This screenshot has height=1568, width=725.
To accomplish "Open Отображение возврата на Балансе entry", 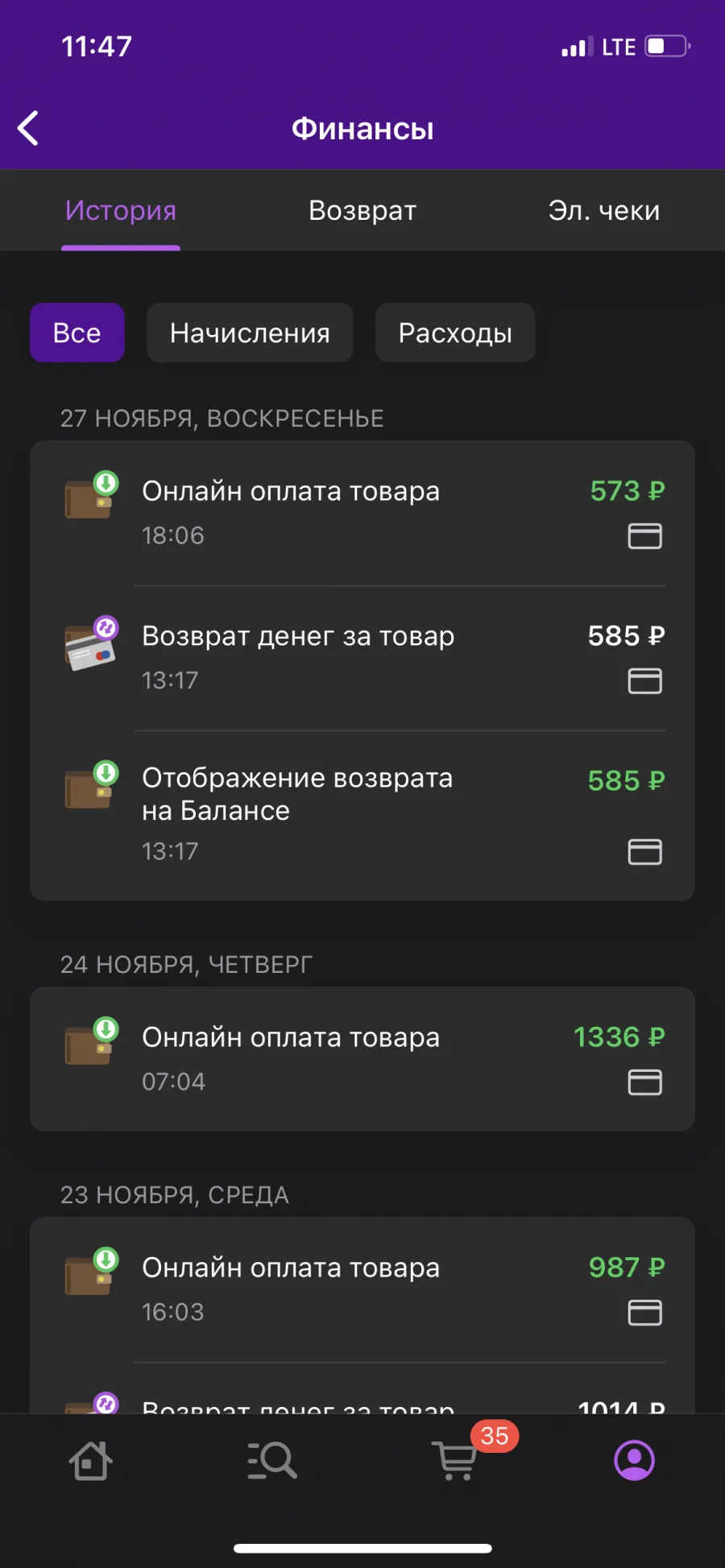I will [x=362, y=816].
